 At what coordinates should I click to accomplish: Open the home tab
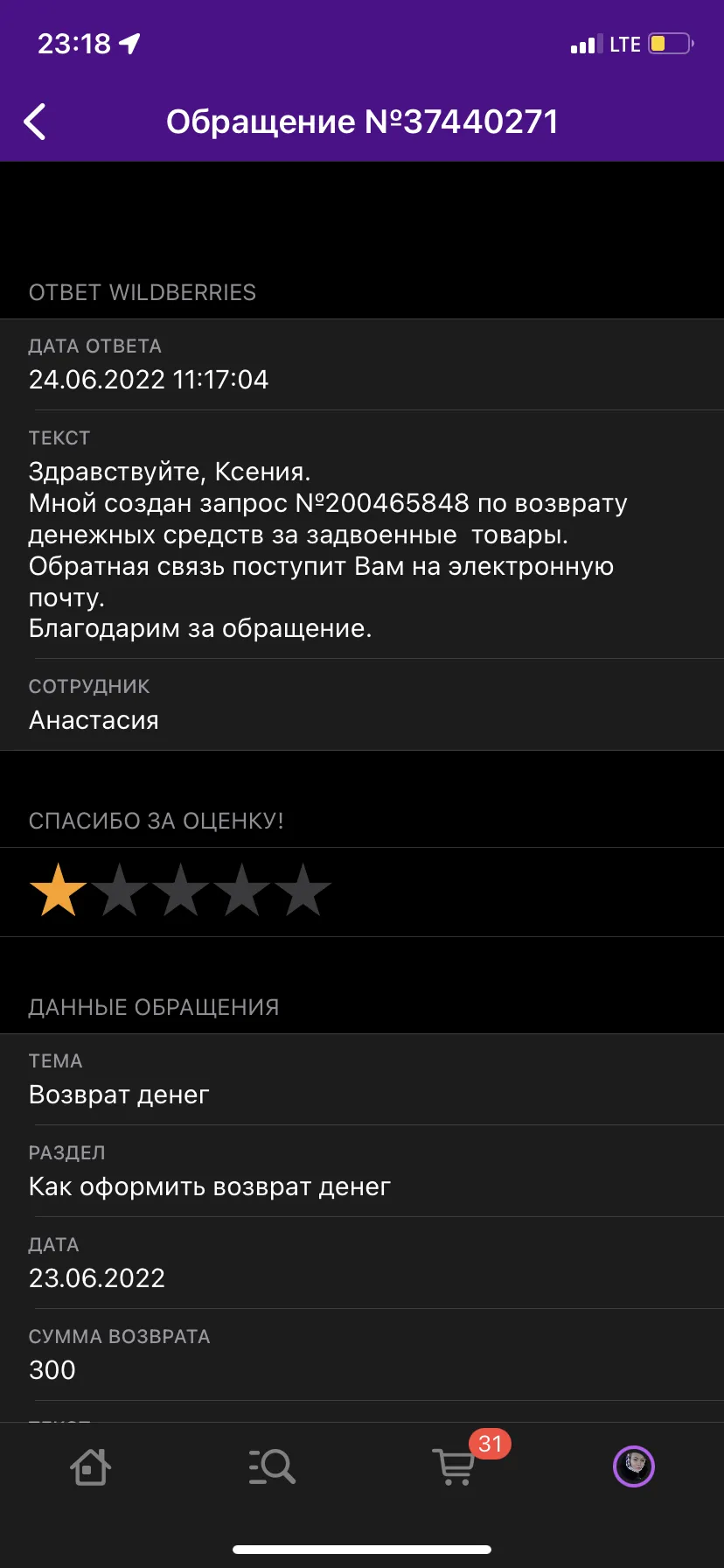click(90, 1467)
